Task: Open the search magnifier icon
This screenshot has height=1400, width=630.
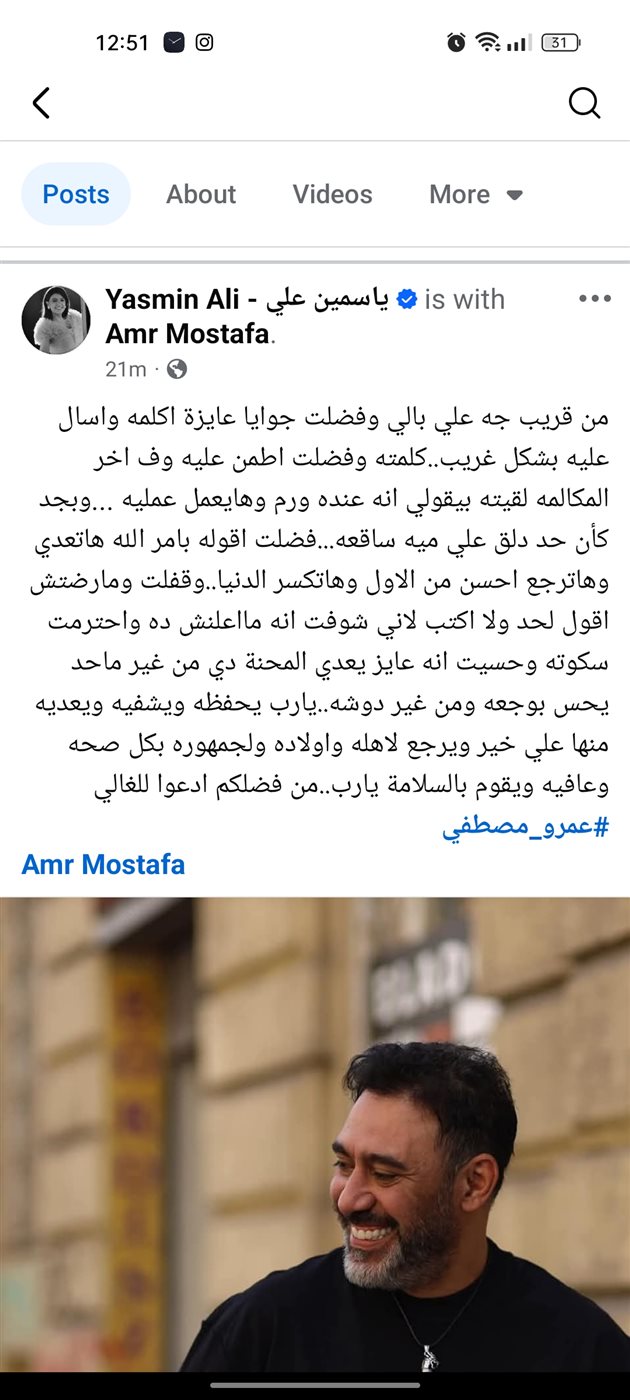Action: (x=584, y=103)
